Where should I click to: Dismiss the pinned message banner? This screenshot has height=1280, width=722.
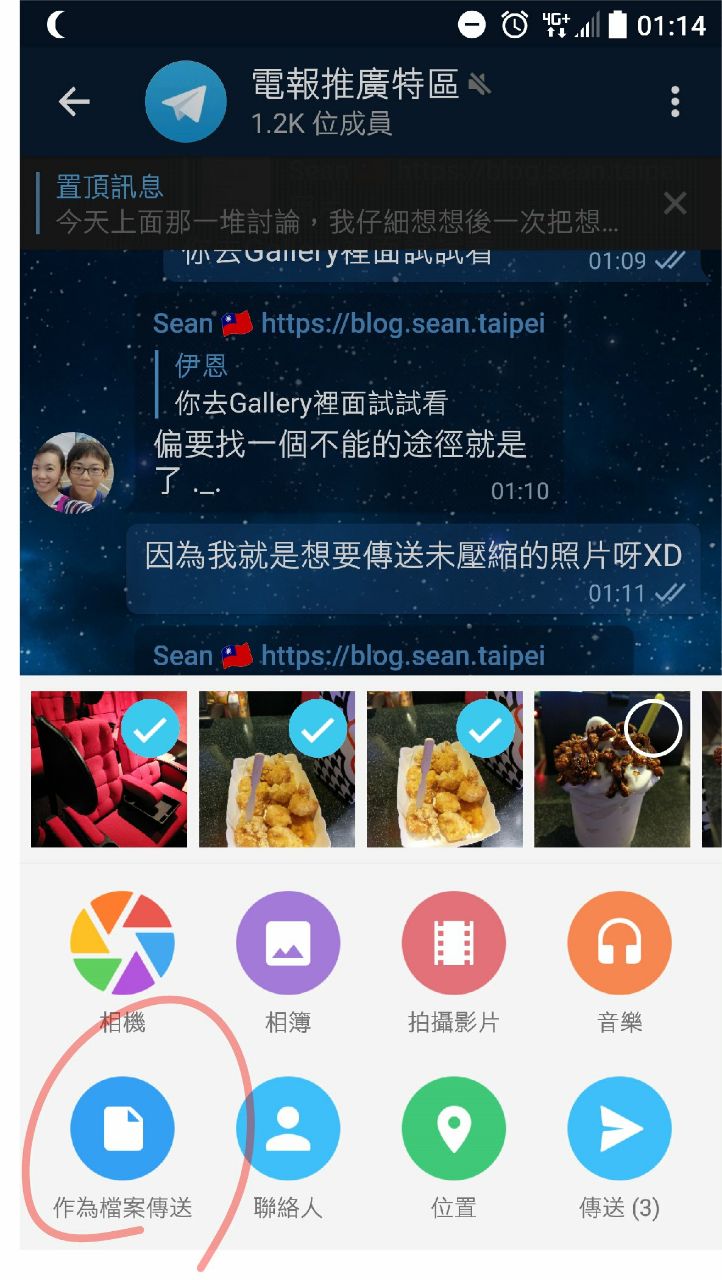point(675,204)
